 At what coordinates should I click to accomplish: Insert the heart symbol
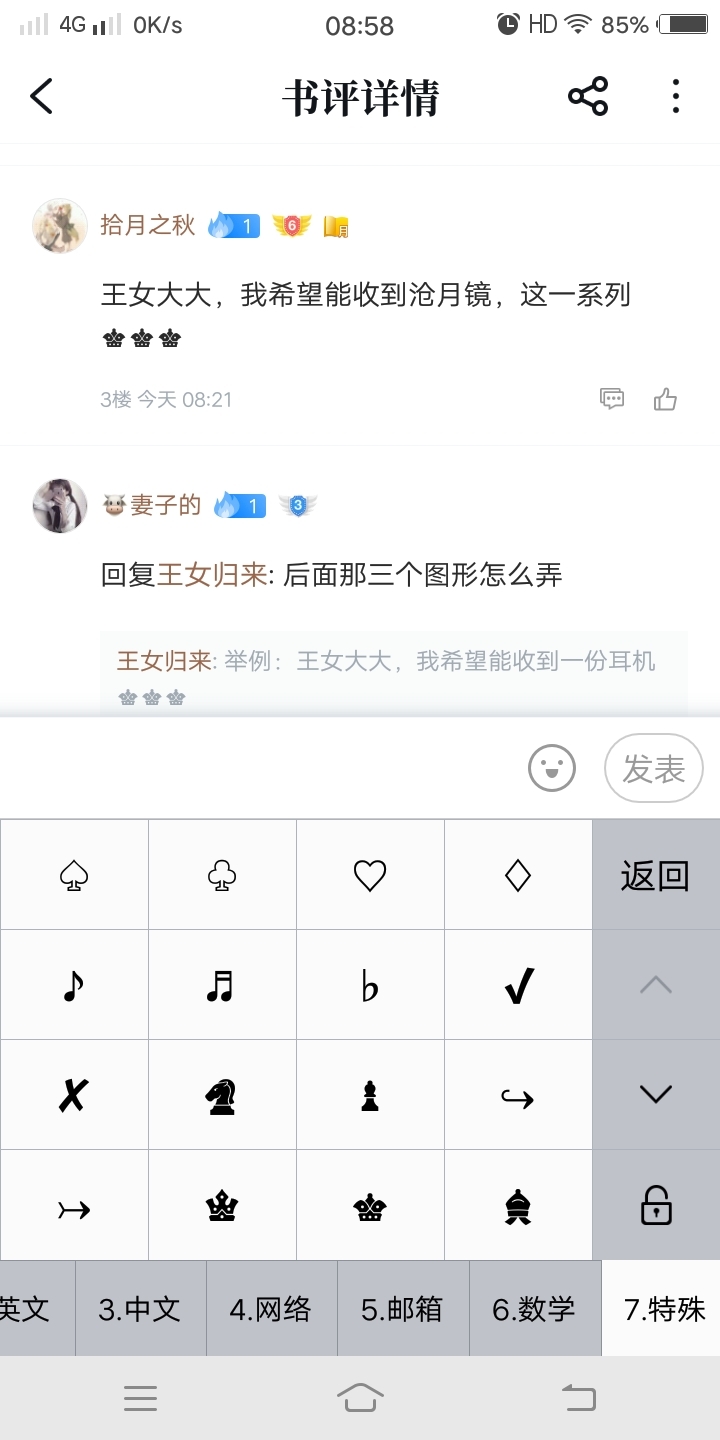coord(370,875)
